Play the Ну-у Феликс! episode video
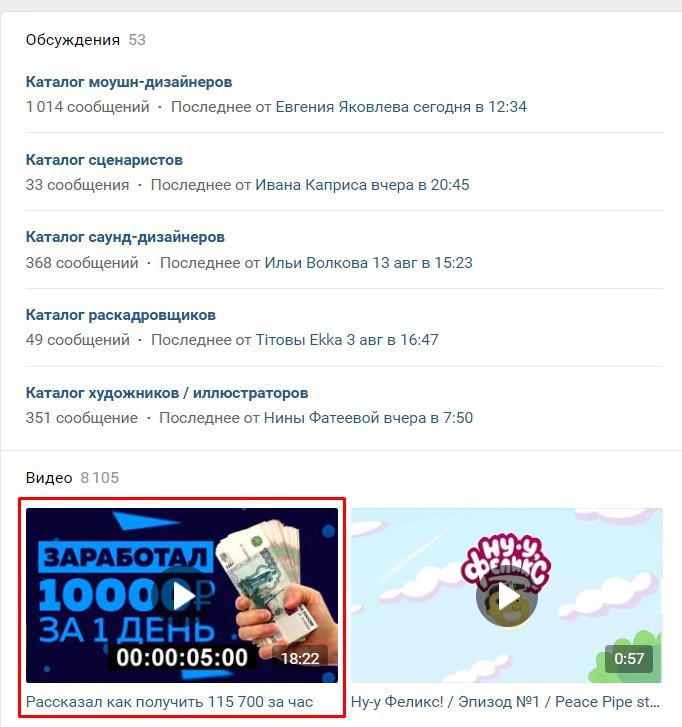 (x=506, y=596)
